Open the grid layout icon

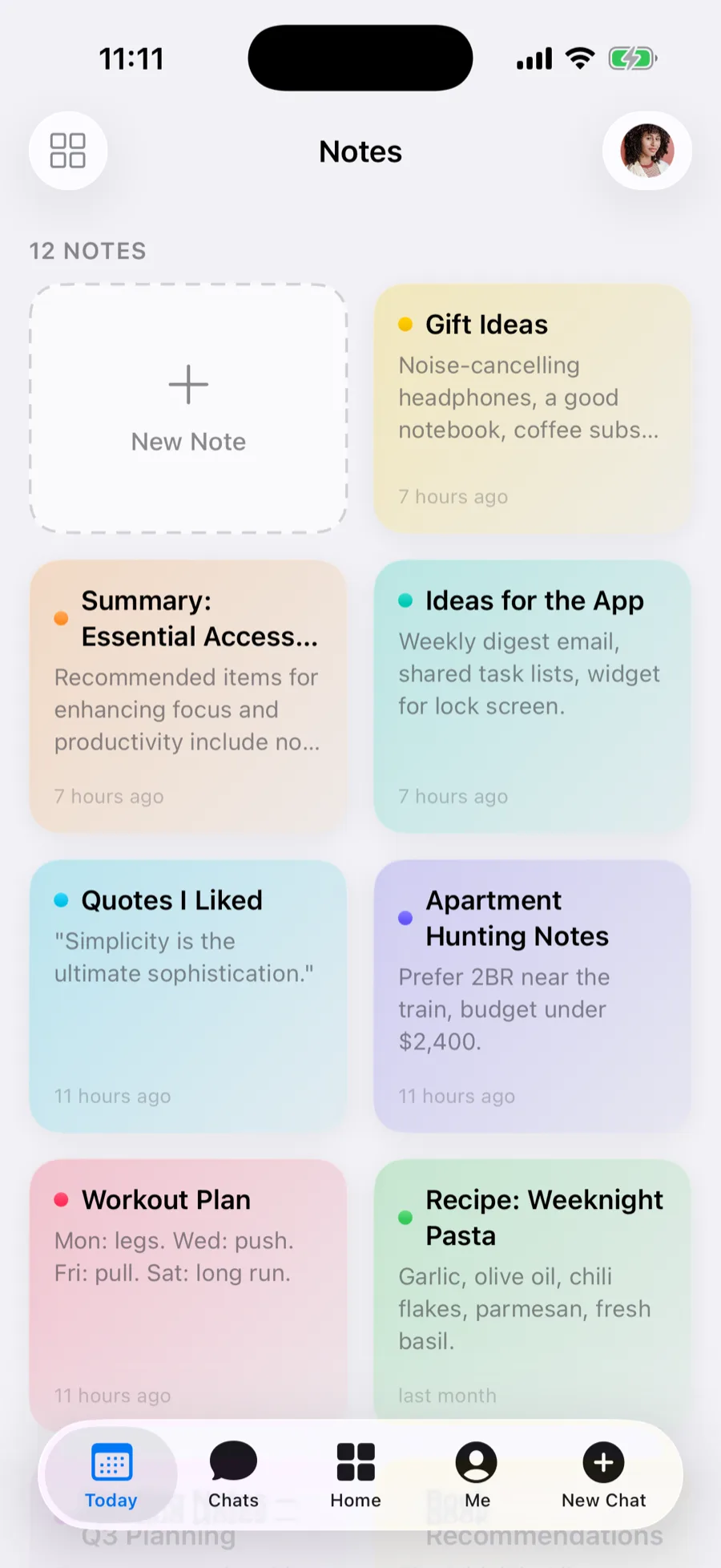point(68,151)
